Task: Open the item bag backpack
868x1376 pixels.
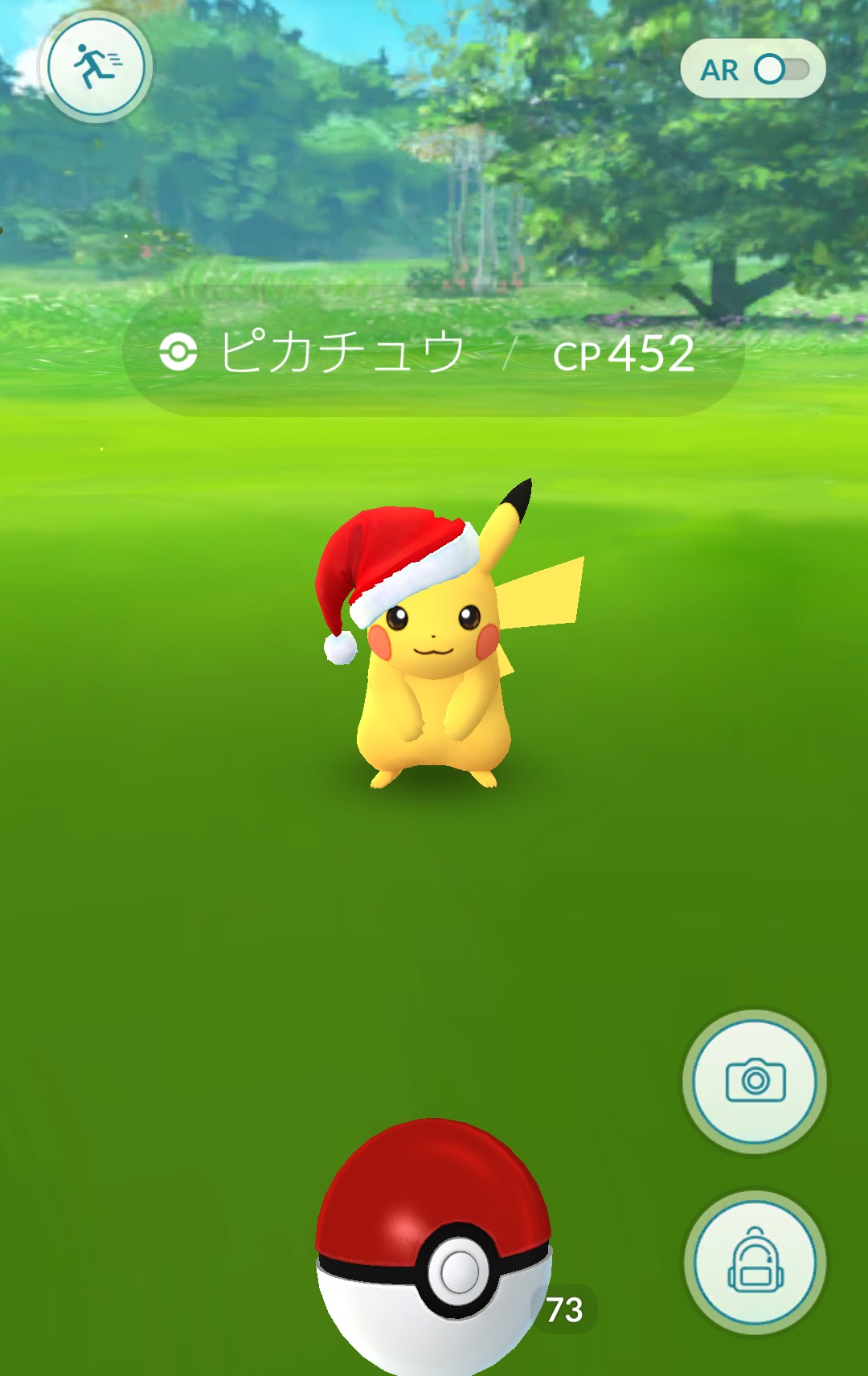Action: pos(754,1262)
